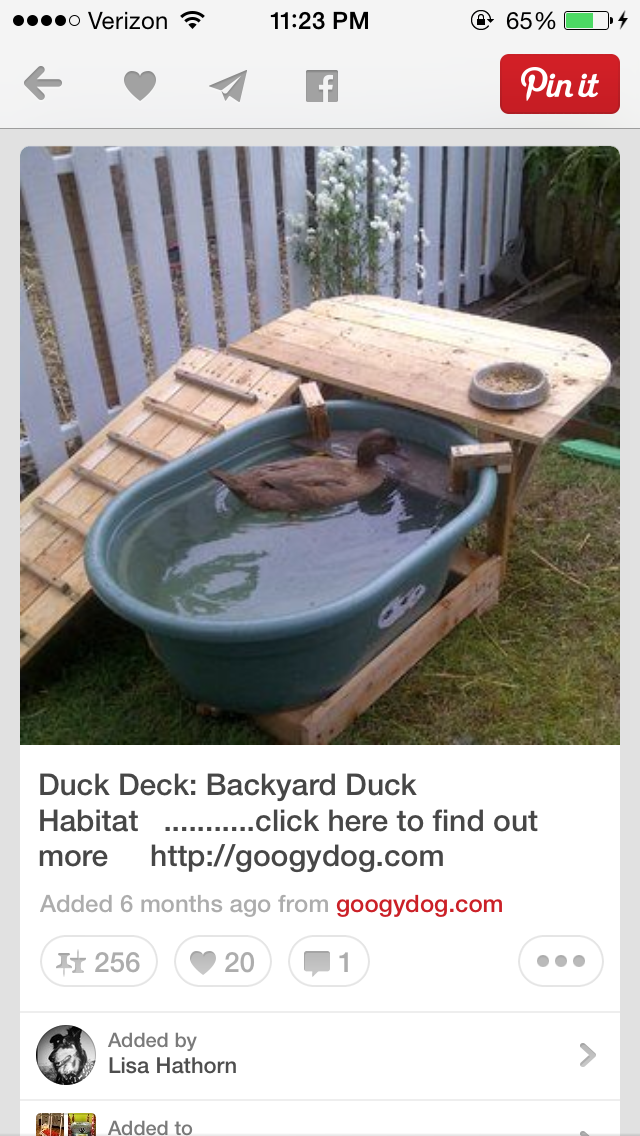Like this pin with the heart icon
The image size is (640, 1136).
tap(140, 86)
